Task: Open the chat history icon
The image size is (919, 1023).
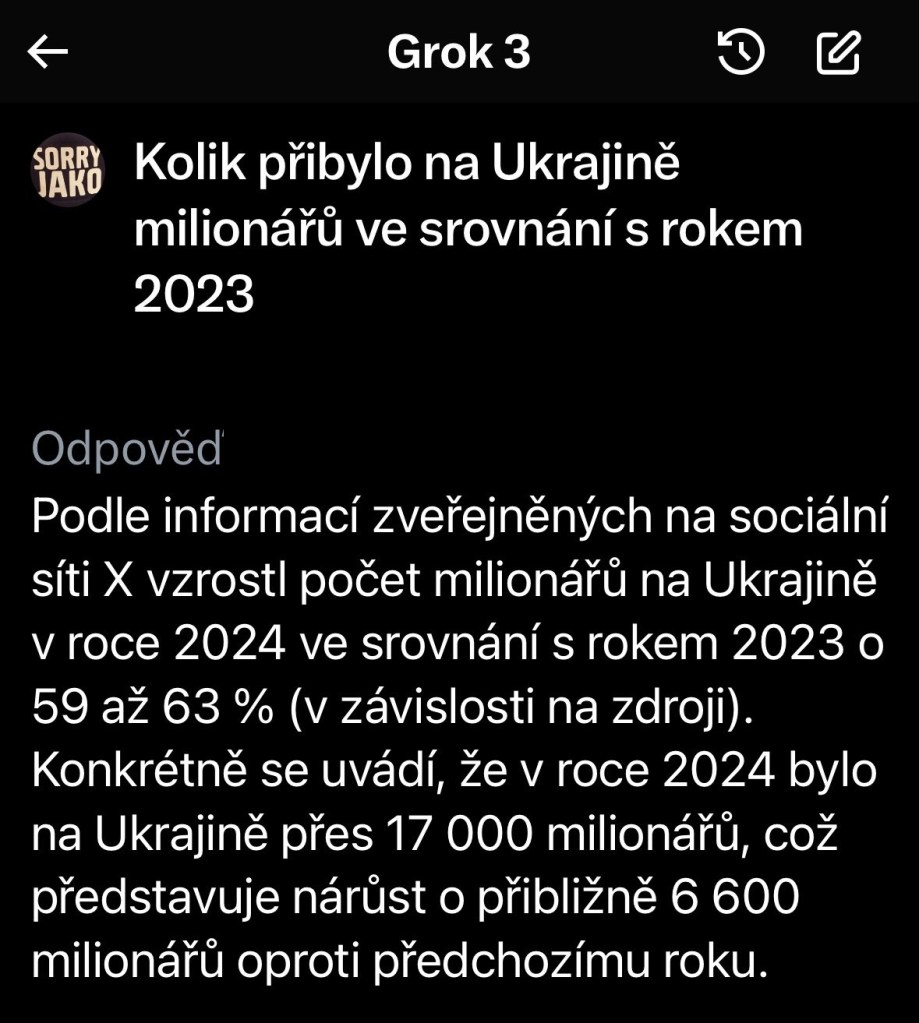Action: pyautogui.click(x=741, y=53)
